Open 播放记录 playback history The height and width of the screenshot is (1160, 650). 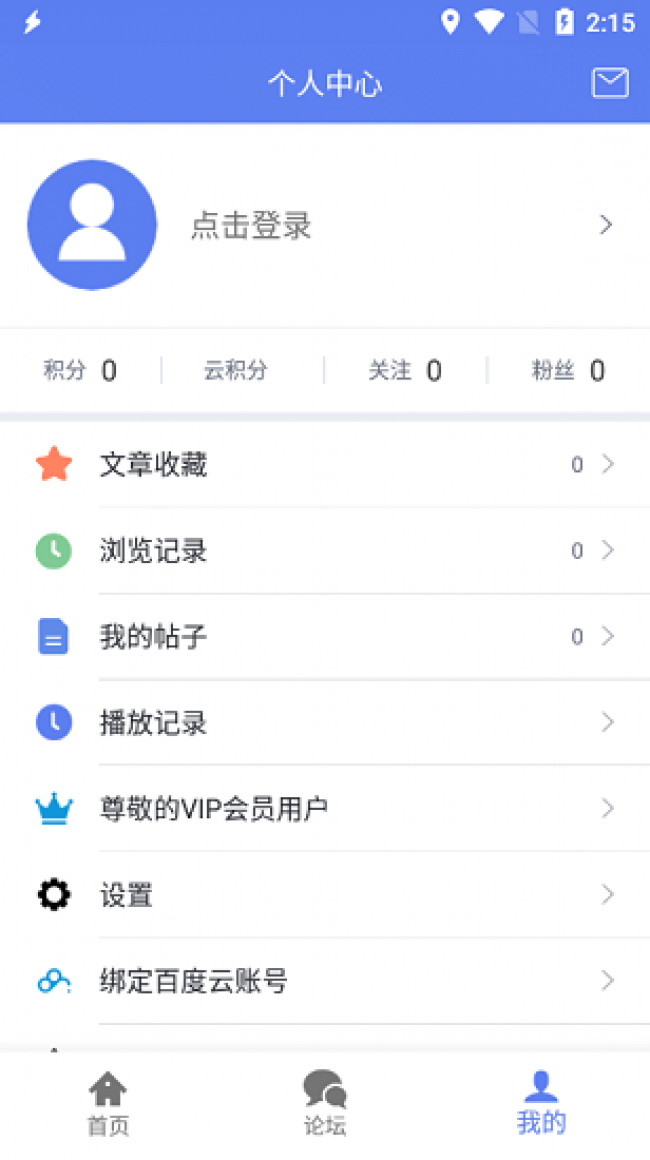coord(325,722)
